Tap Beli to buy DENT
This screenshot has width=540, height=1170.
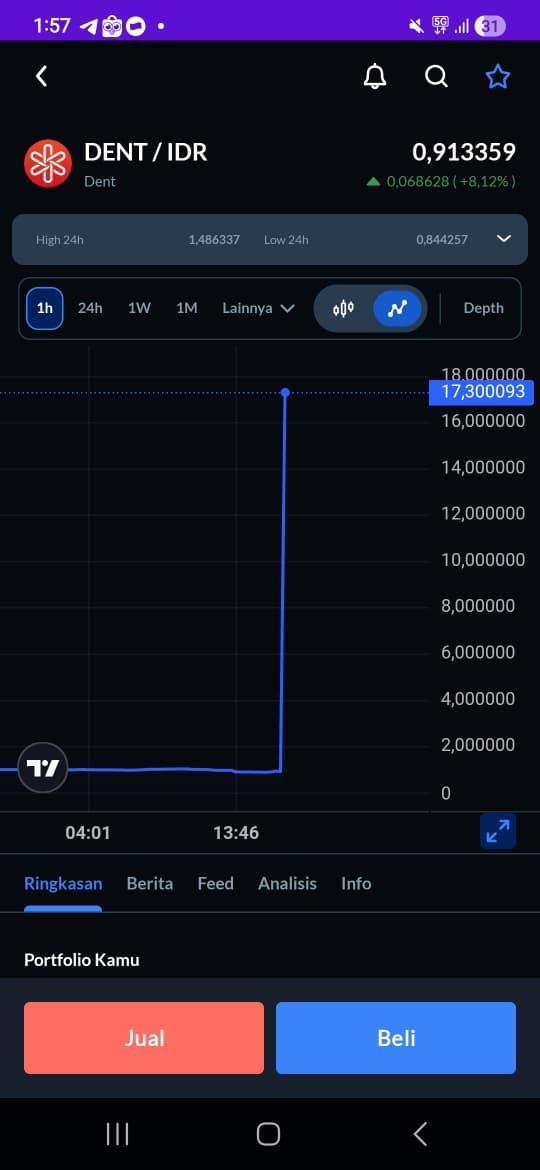point(396,1038)
